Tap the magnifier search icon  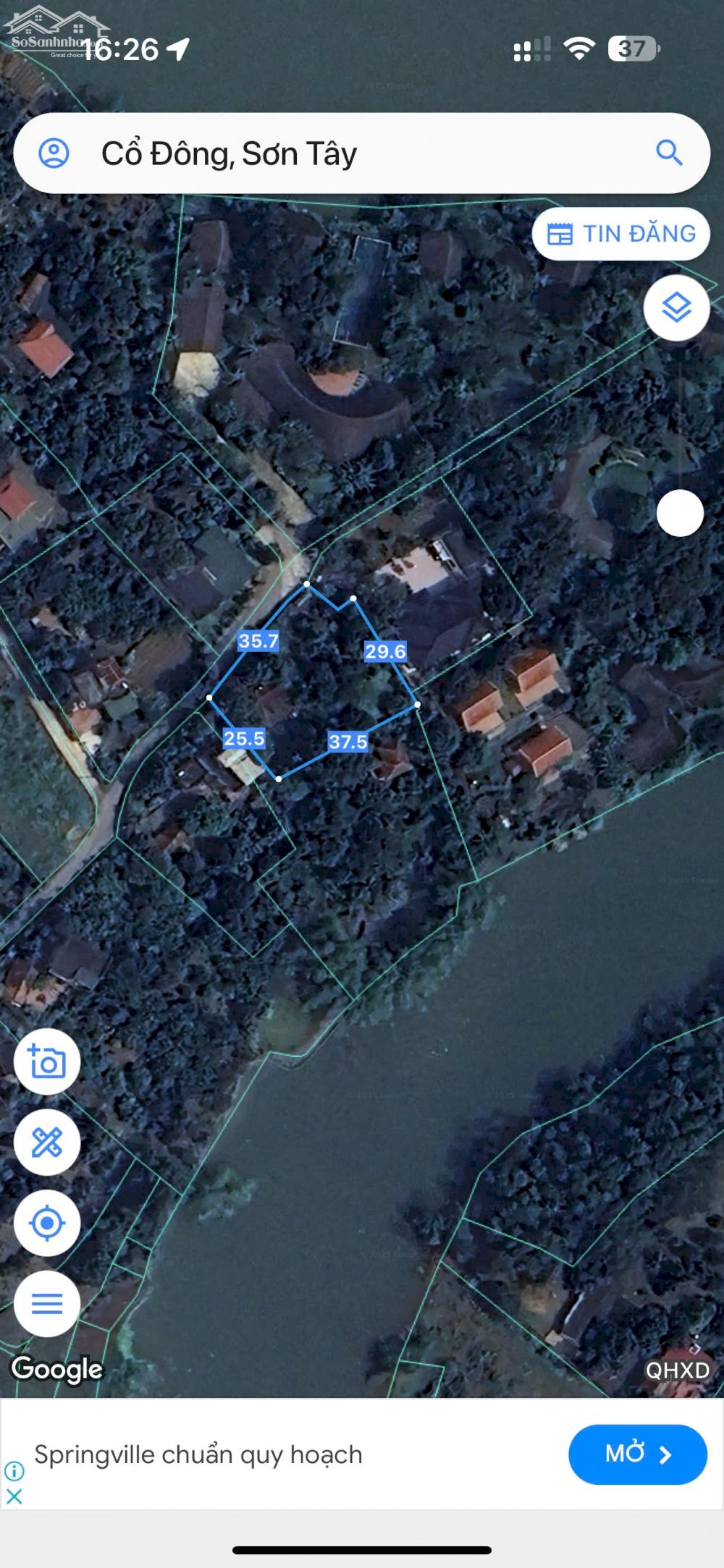pos(669,153)
